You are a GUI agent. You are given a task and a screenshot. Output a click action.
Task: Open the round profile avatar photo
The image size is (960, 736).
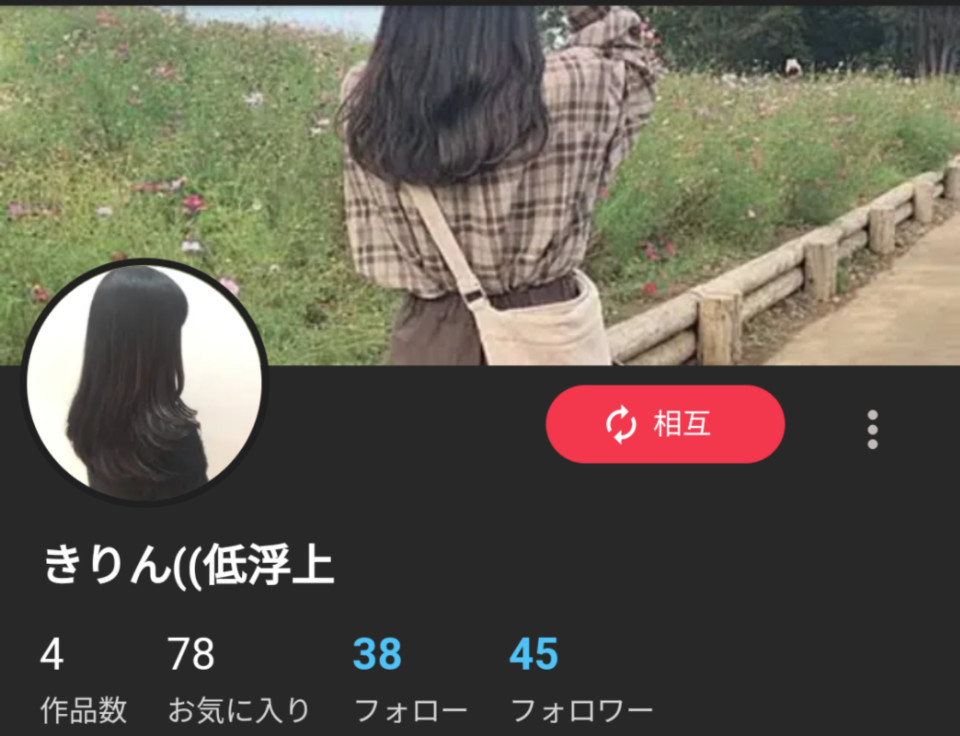click(x=145, y=381)
